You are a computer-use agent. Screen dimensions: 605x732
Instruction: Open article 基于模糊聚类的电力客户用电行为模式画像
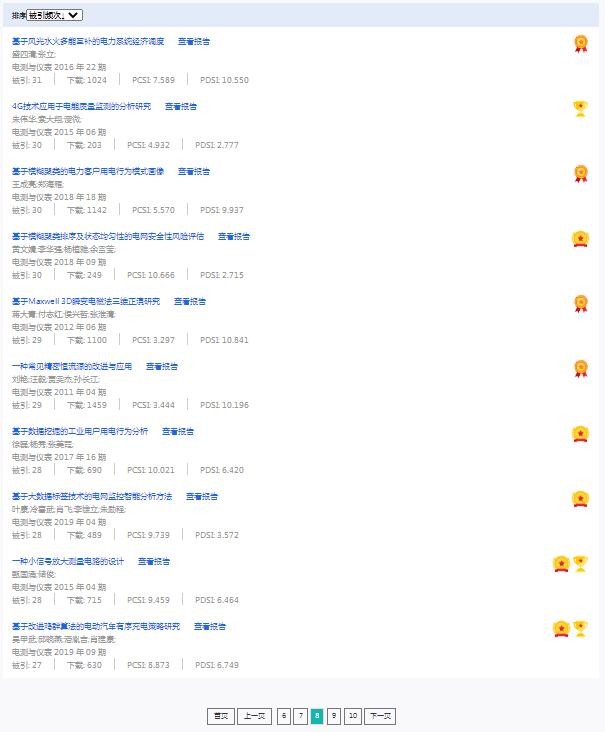point(88,171)
